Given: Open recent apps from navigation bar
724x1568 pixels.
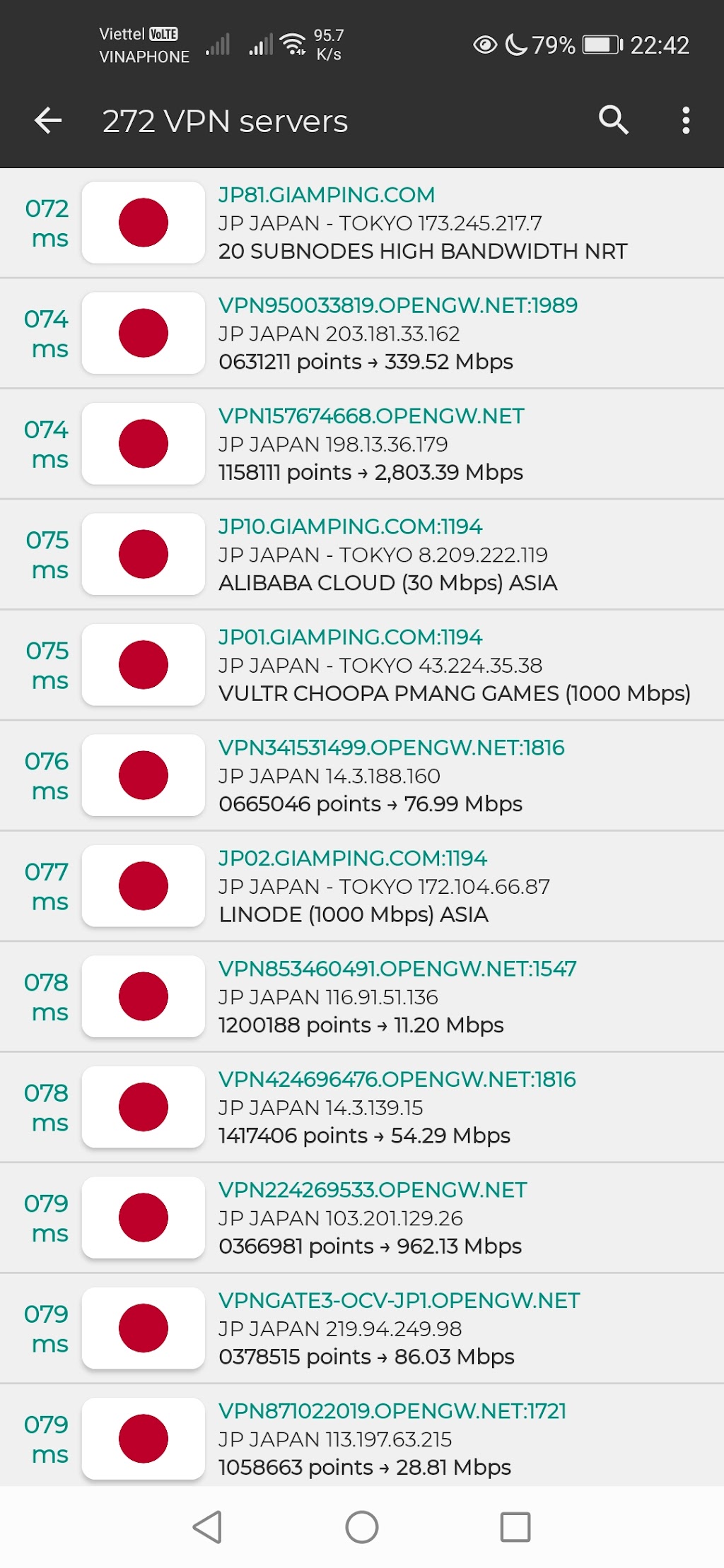Looking at the screenshot, I should (515, 1527).
